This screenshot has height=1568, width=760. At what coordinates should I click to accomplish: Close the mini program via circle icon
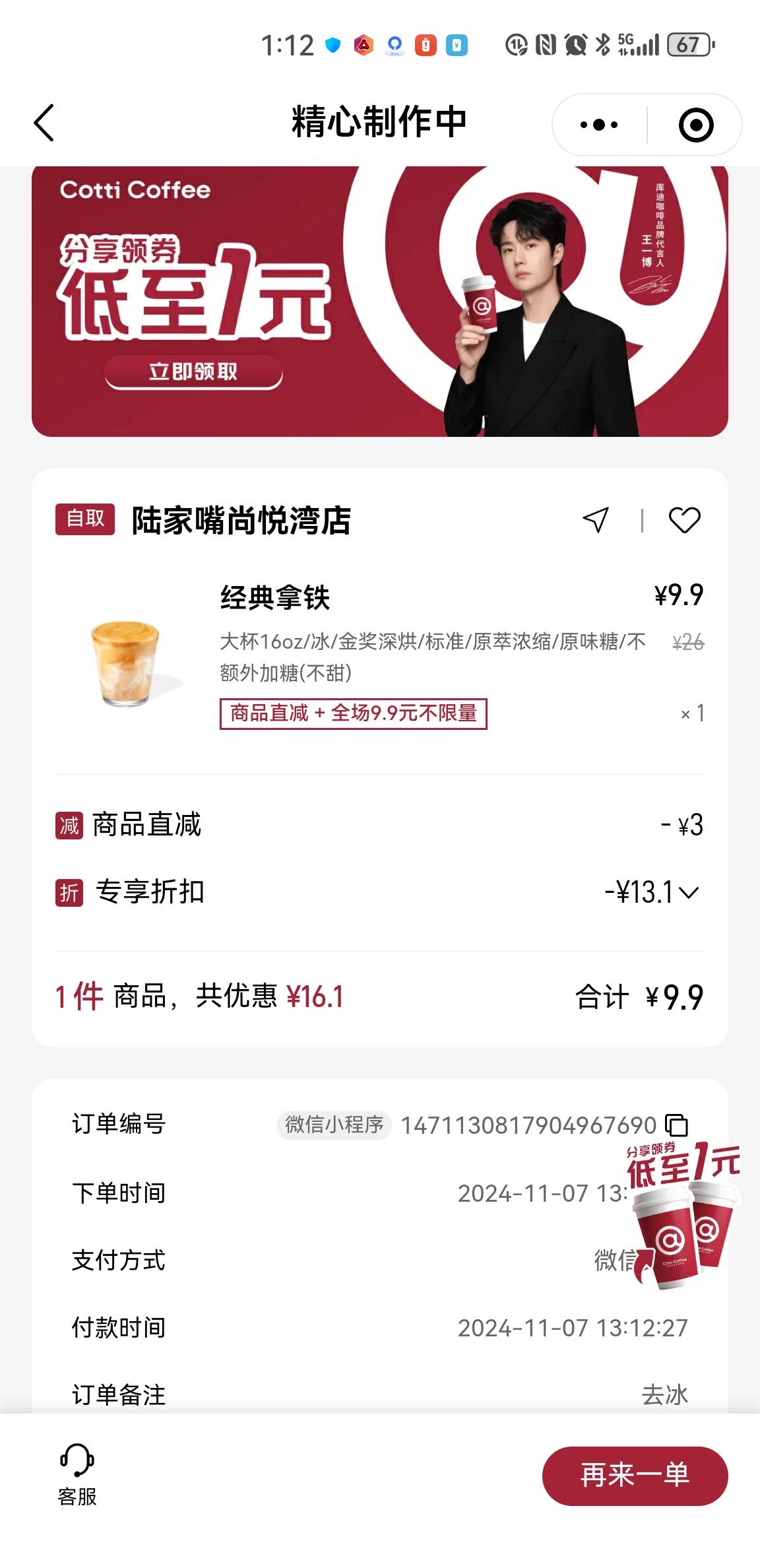pyautogui.click(x=696, y=125)
